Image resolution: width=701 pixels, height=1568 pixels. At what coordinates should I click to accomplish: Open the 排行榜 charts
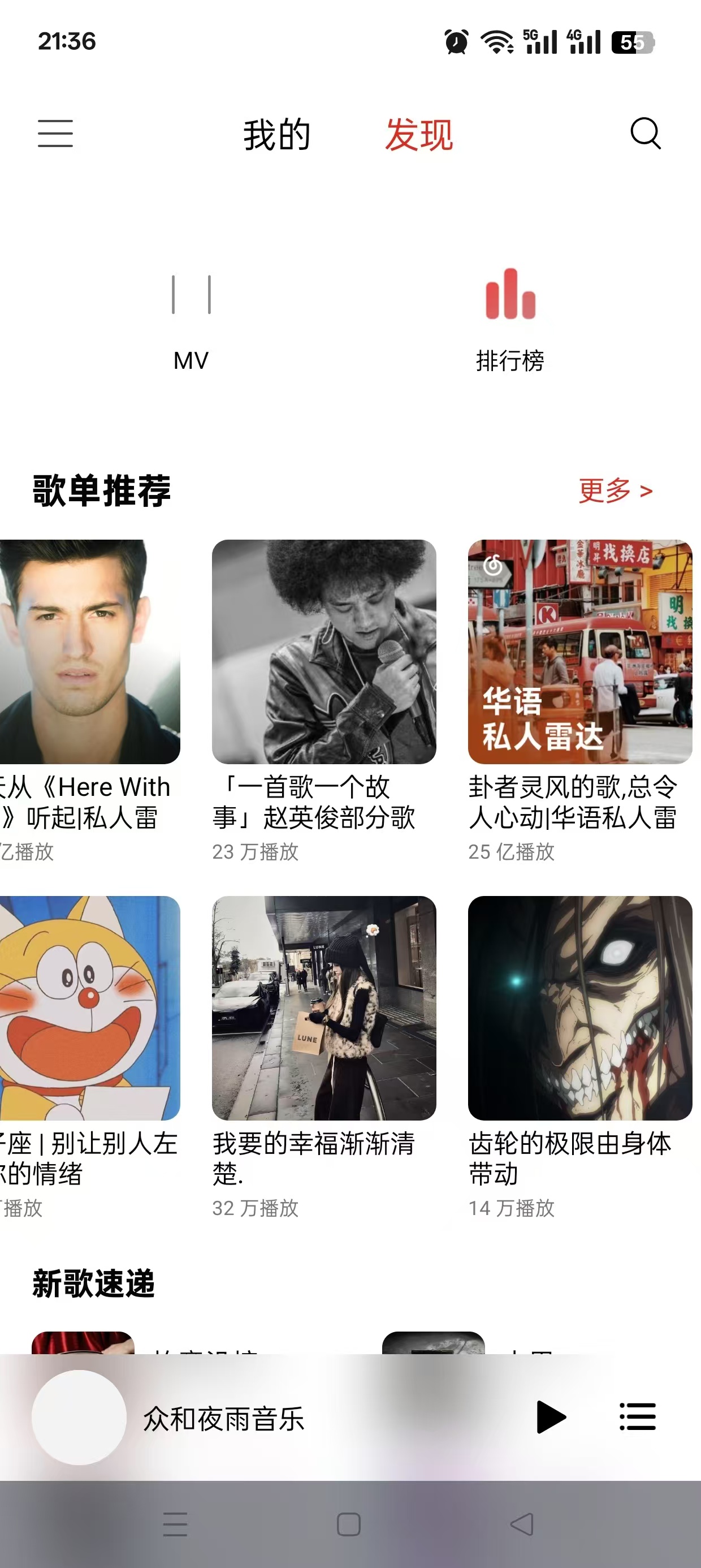[x=510, y=320]
